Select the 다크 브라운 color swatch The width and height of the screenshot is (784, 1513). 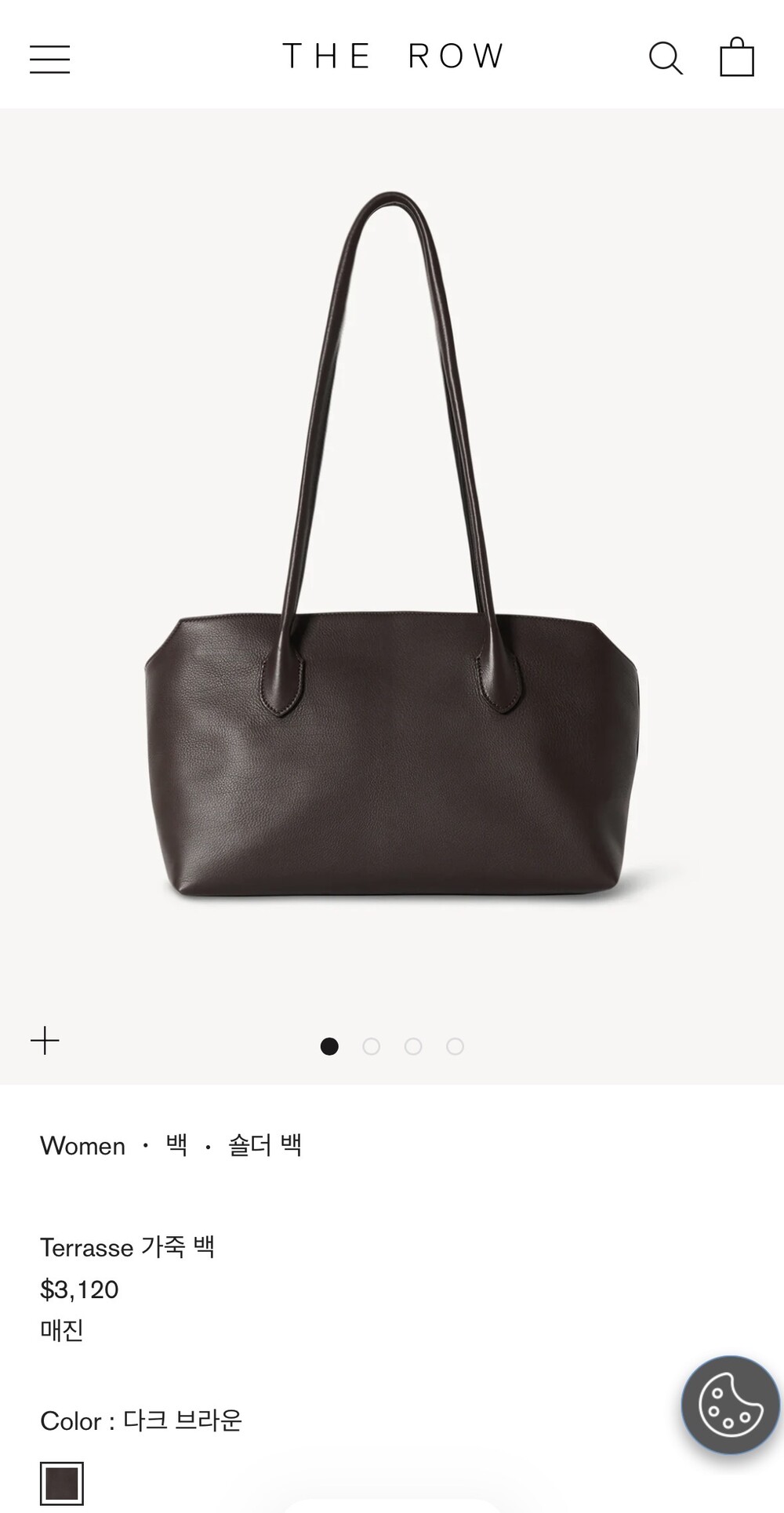coord(62,1483)
